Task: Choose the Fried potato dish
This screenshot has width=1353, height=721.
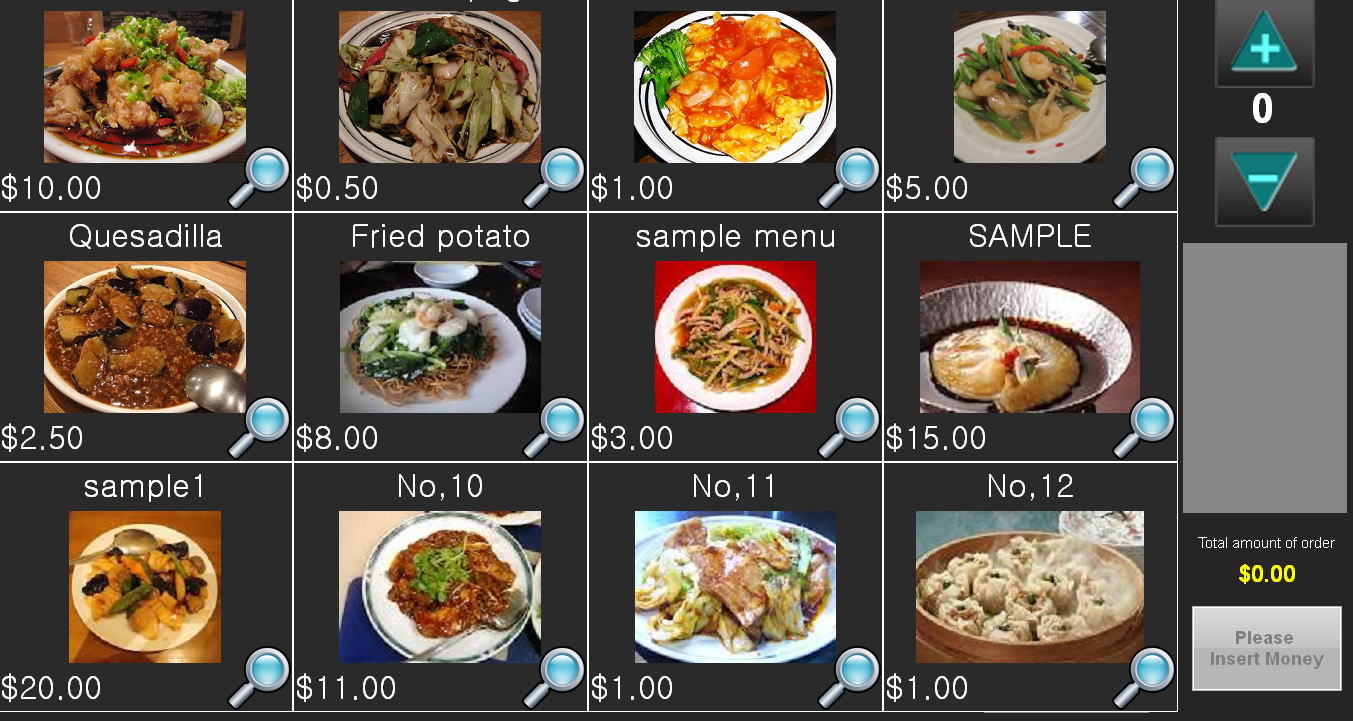Action: (x=440, y=337)
